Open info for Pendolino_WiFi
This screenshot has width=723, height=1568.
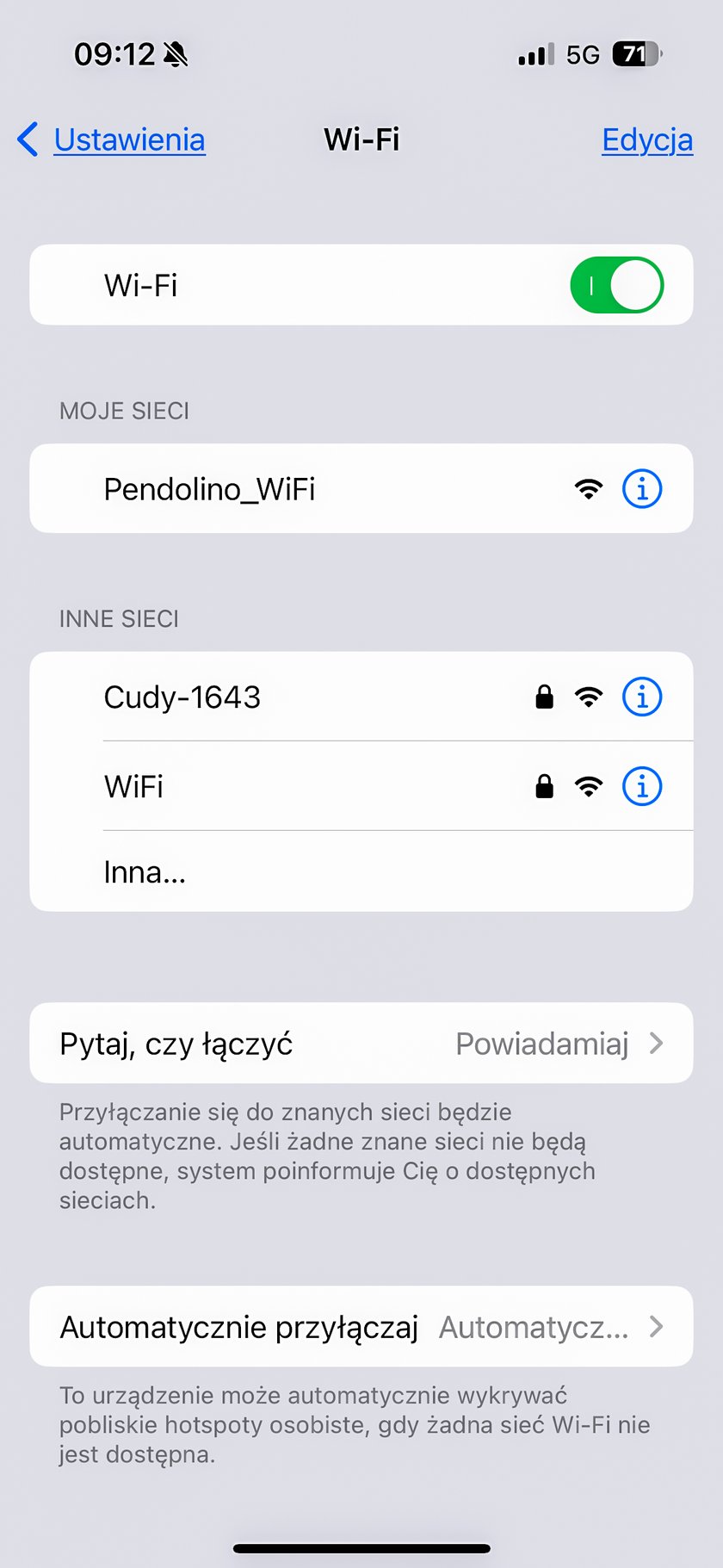642,489
